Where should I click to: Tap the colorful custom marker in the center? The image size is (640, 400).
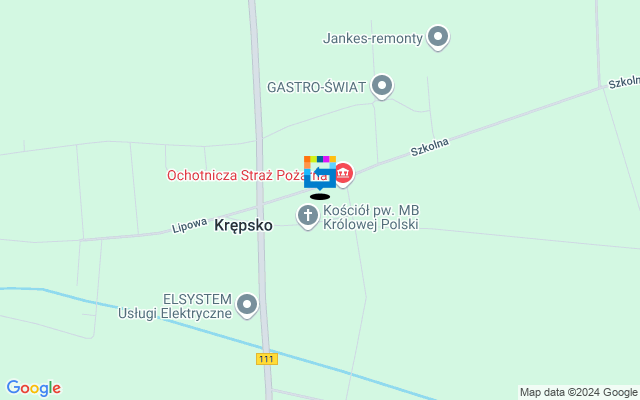320,172
